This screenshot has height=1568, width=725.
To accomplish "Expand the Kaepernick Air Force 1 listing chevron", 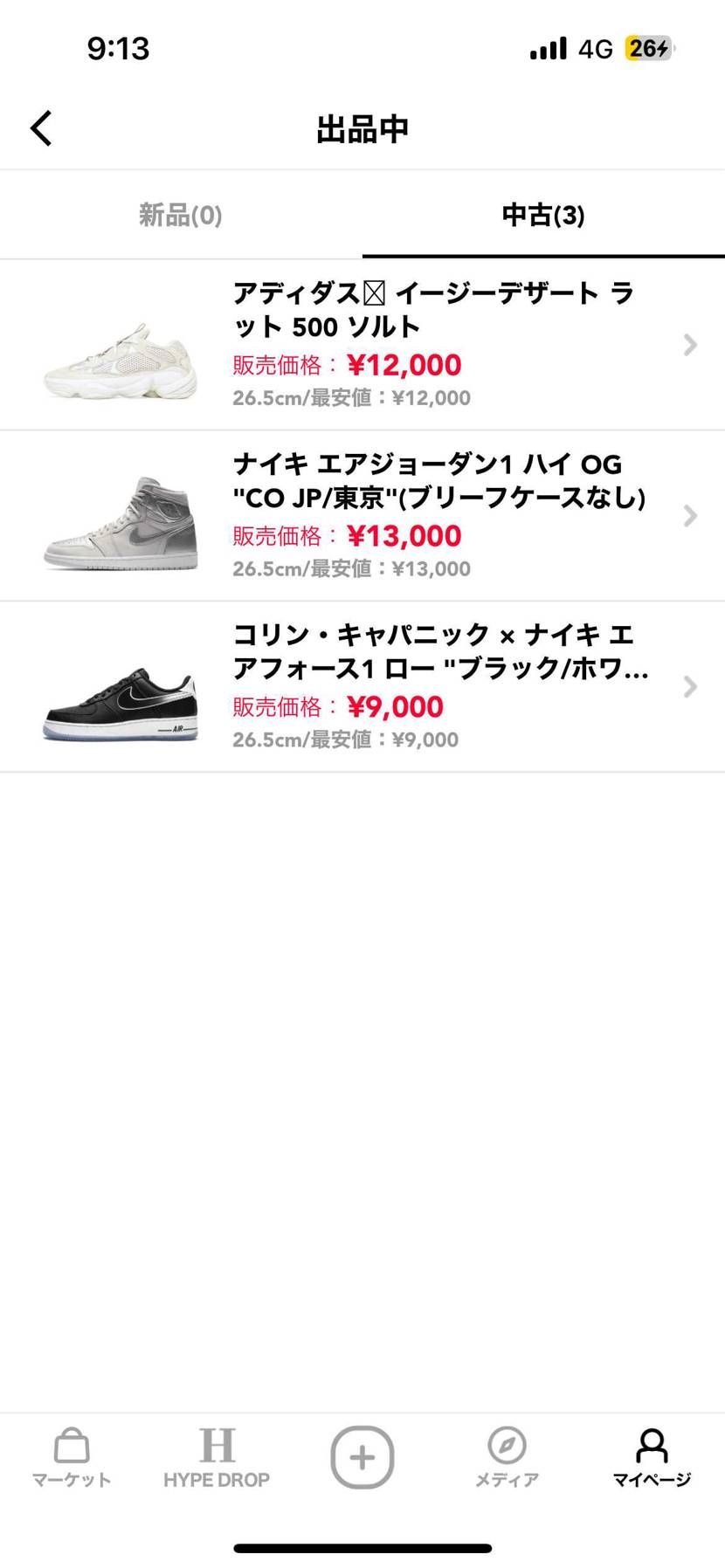I will coord(689,687).
